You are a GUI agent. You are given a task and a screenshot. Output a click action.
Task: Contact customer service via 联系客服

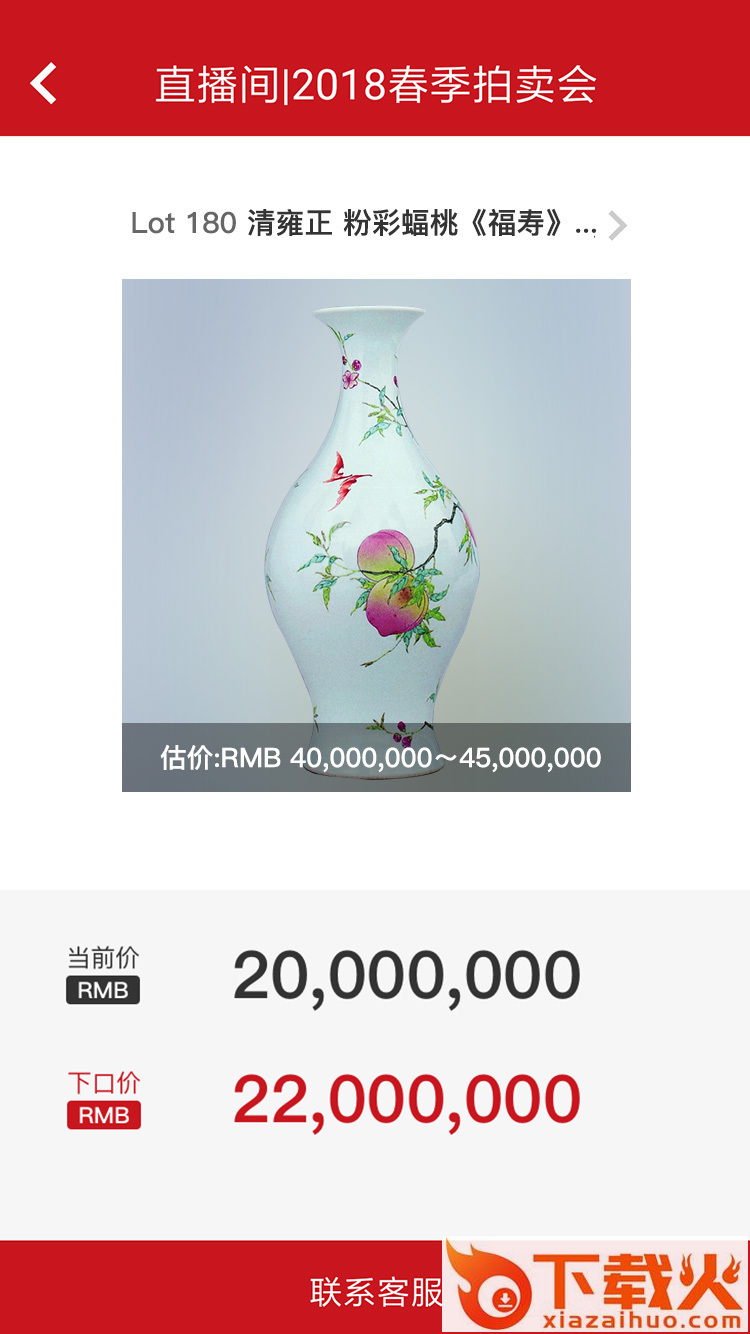(376, 1291)
